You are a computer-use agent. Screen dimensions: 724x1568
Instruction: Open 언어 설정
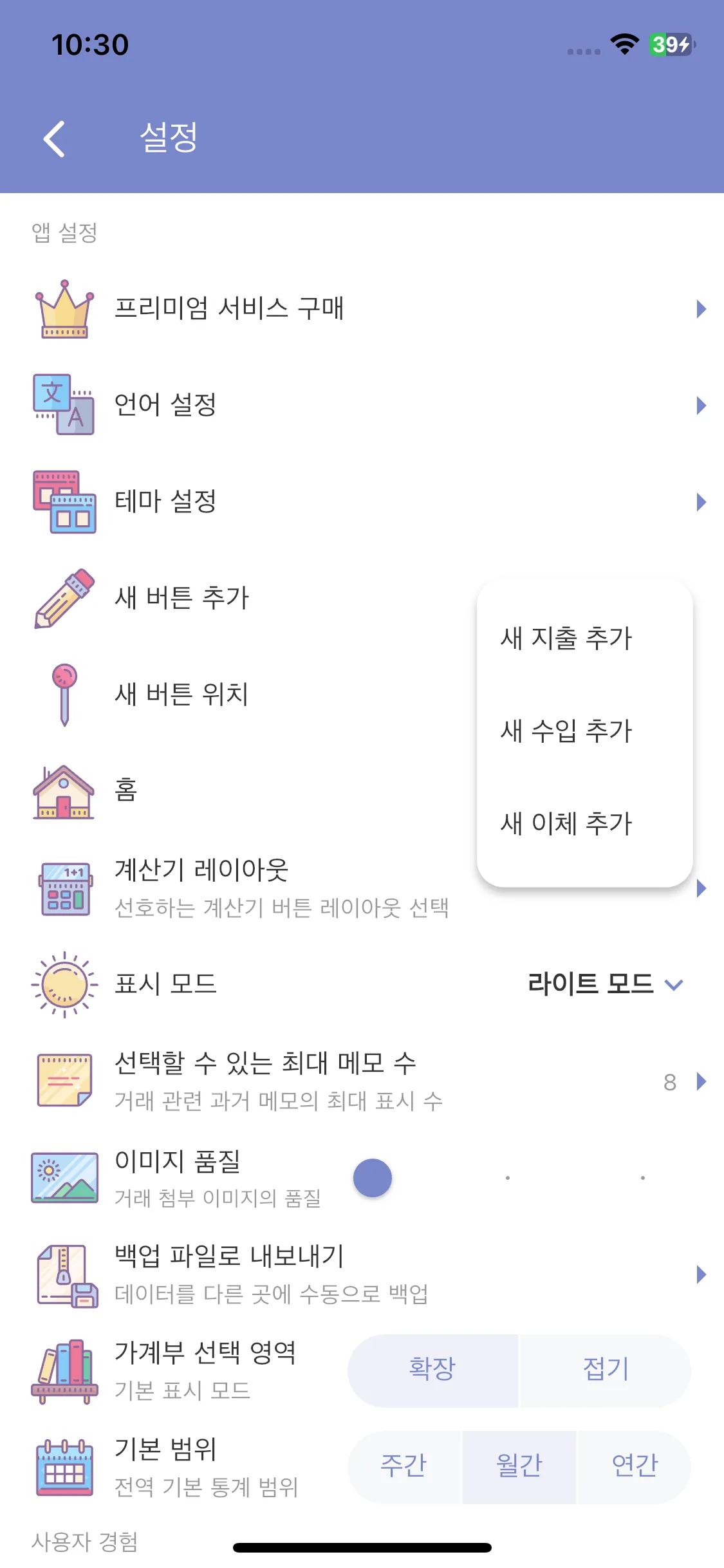(x=360, y=406)
